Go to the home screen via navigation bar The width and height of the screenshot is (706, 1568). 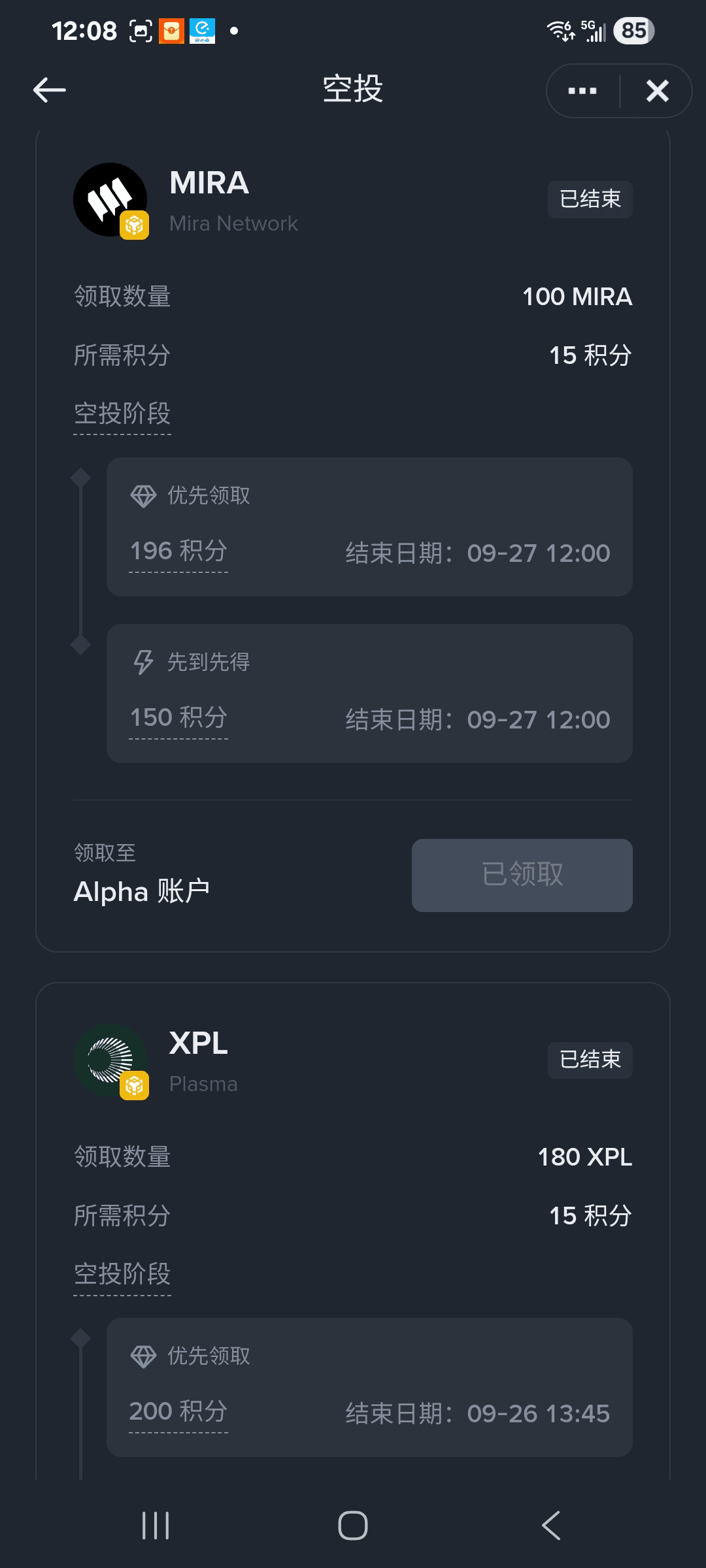(353, 1526)
